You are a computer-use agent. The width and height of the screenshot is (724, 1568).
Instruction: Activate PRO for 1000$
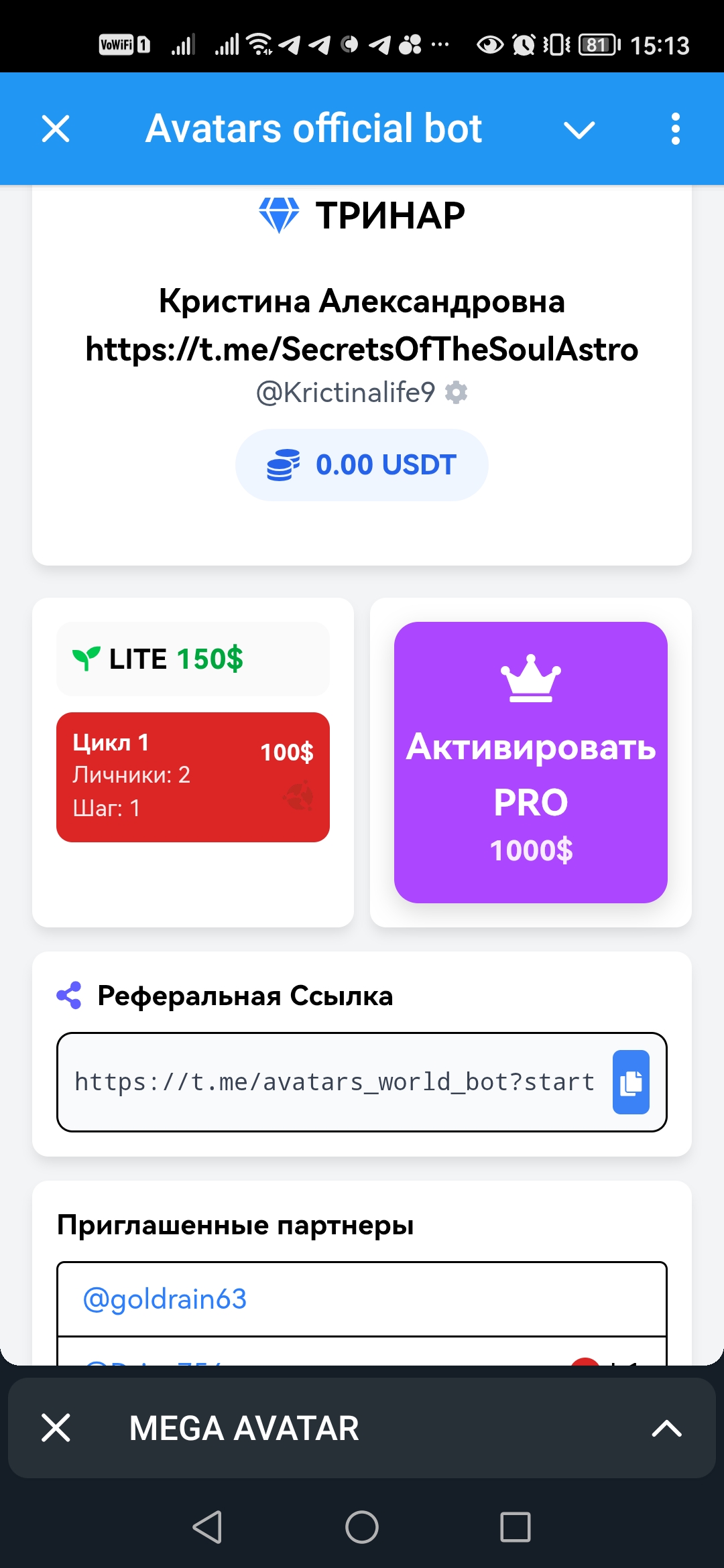[530, 763]
